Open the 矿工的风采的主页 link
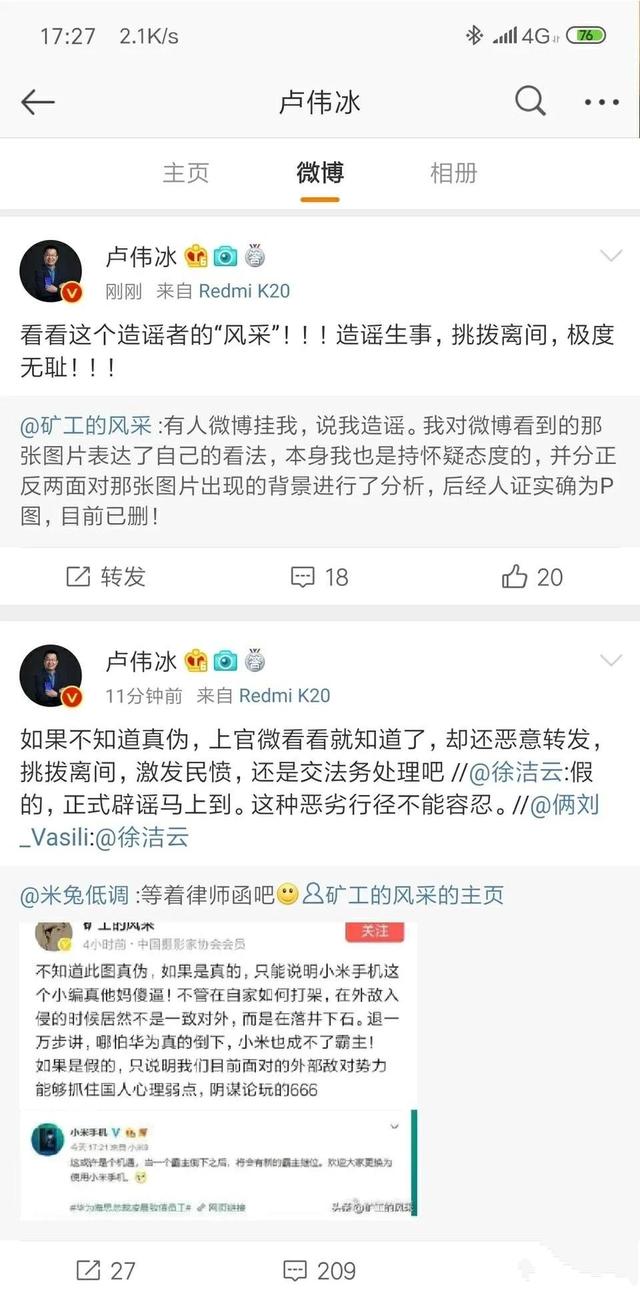The image size is (640, 1291). coord(405,894)
